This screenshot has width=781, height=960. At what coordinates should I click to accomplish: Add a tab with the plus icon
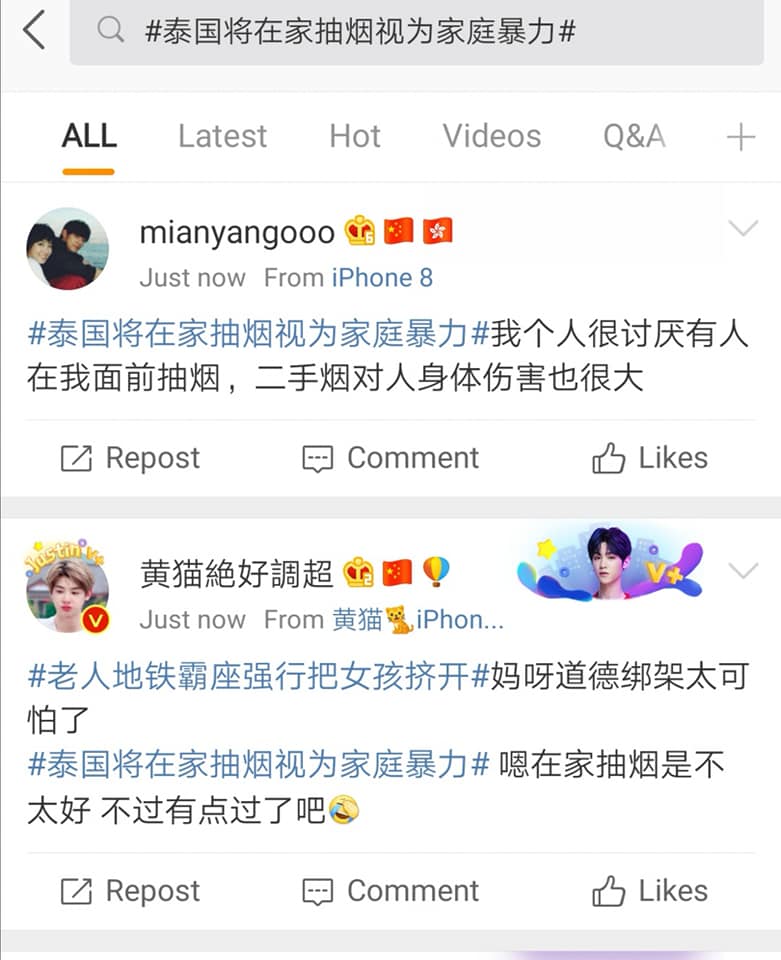click(x=740, y=137)
